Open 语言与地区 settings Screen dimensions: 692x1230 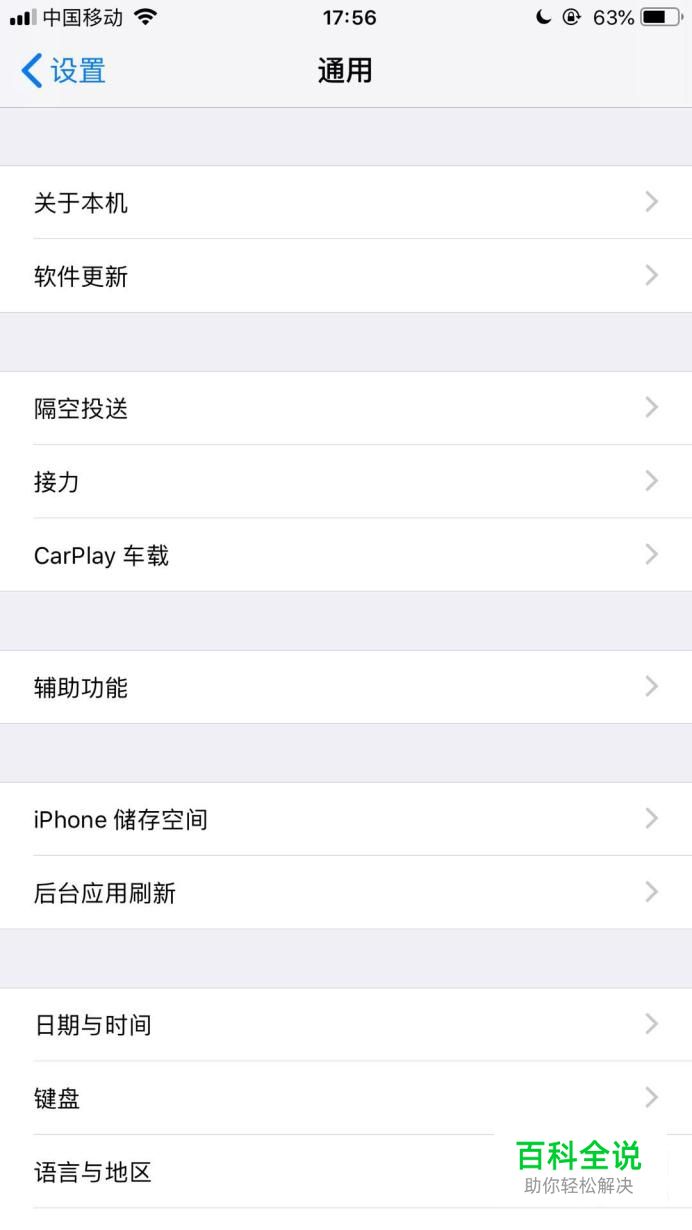250,1172
